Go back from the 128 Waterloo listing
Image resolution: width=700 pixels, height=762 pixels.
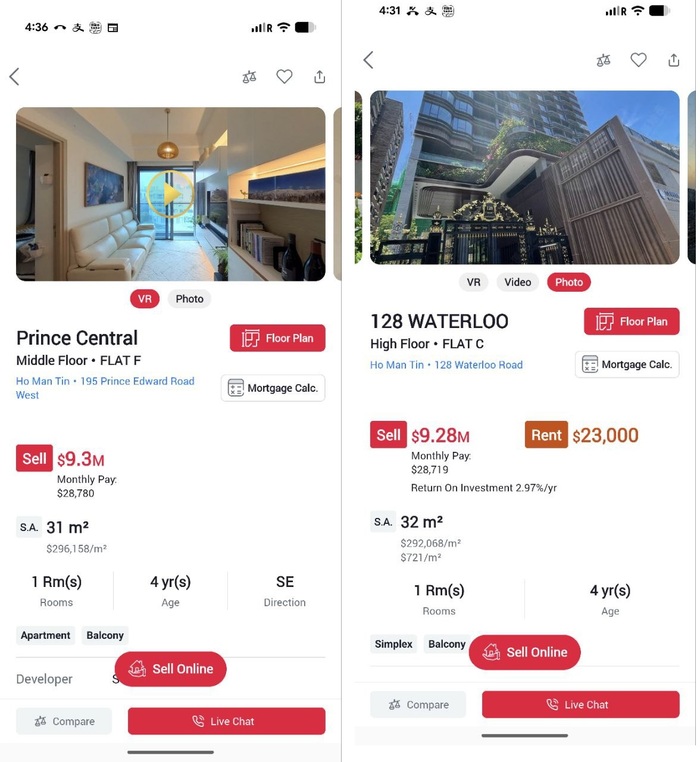tap(368, 60)
